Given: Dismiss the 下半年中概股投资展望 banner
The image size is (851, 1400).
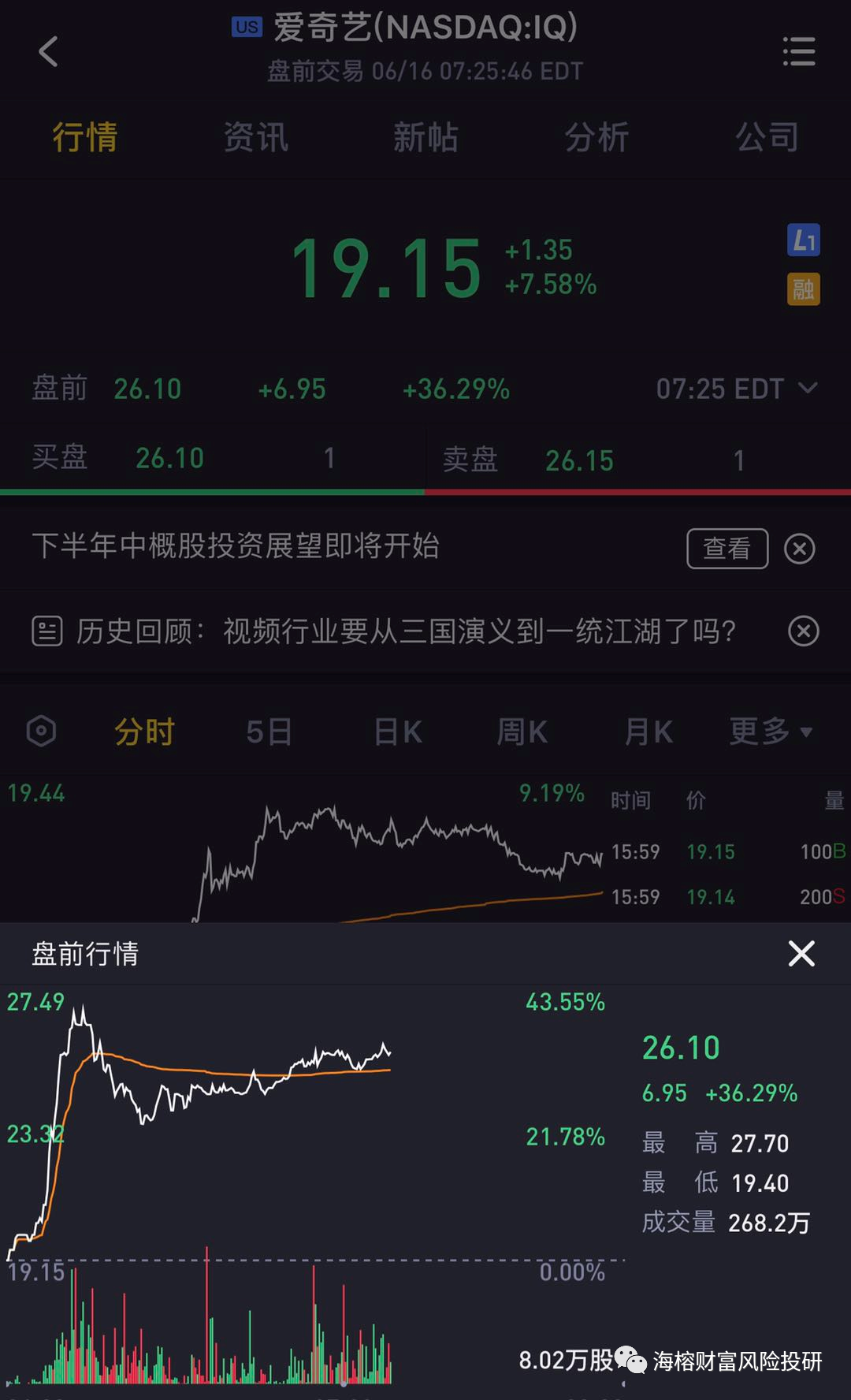Looking at the screenshot, I should point(800,549).
